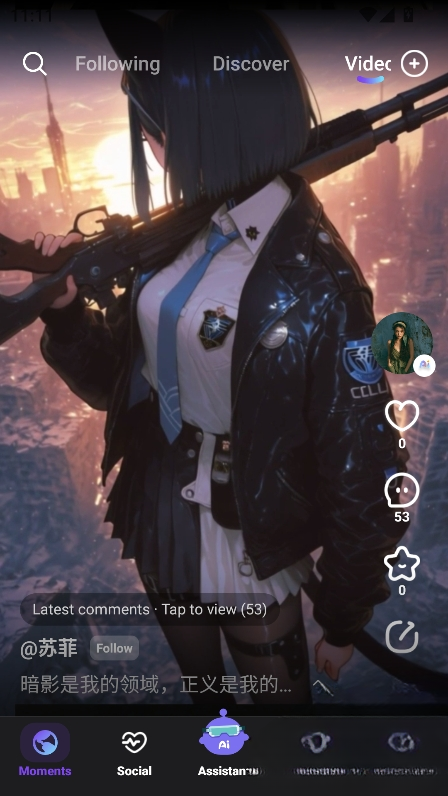Open the AI Assistant tab
The height and width of the screenshot is (796, 448).
point(224,744)
